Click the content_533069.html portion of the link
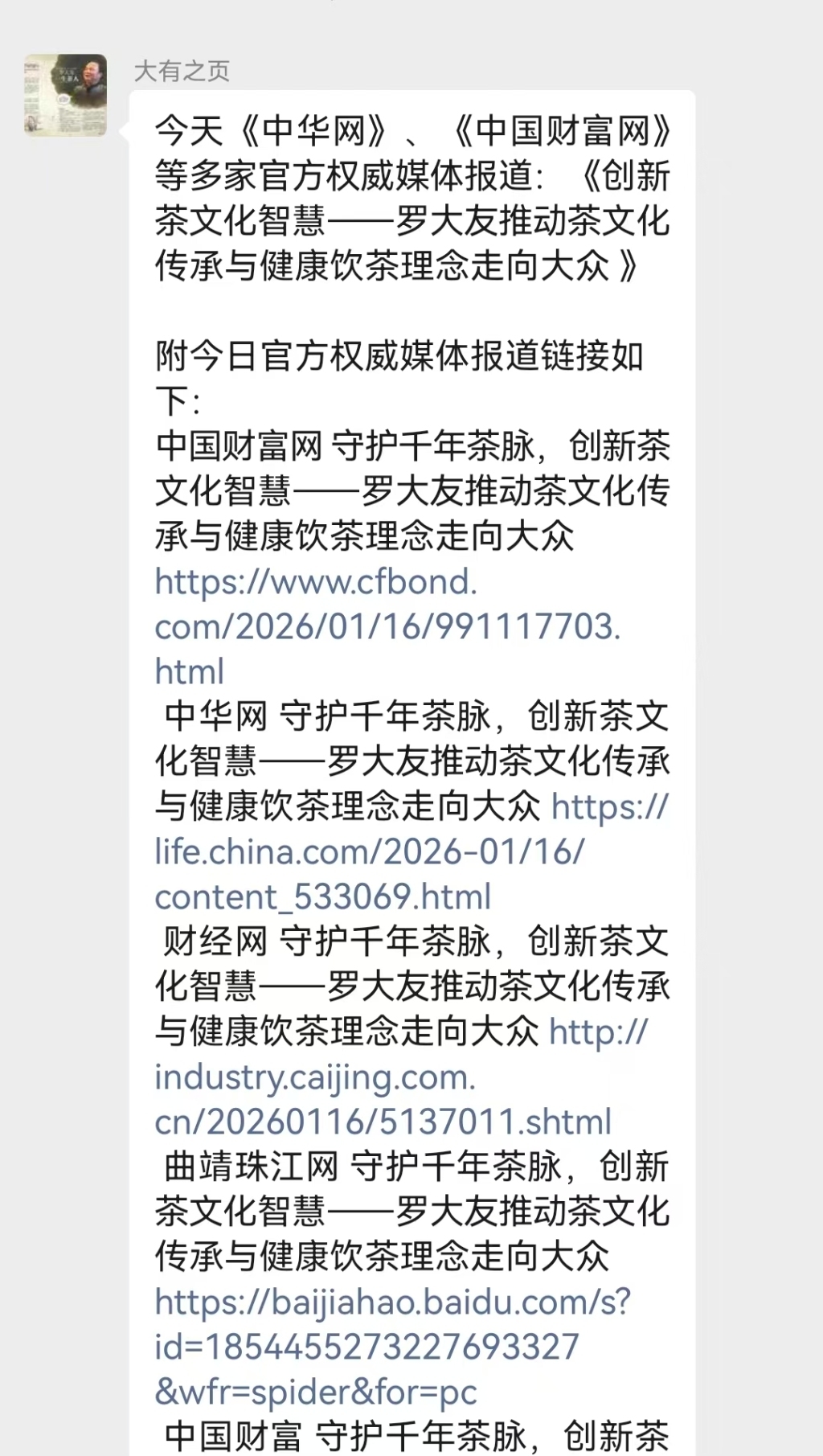This screenshot has width=823, height=1456. tap(321, 896)
